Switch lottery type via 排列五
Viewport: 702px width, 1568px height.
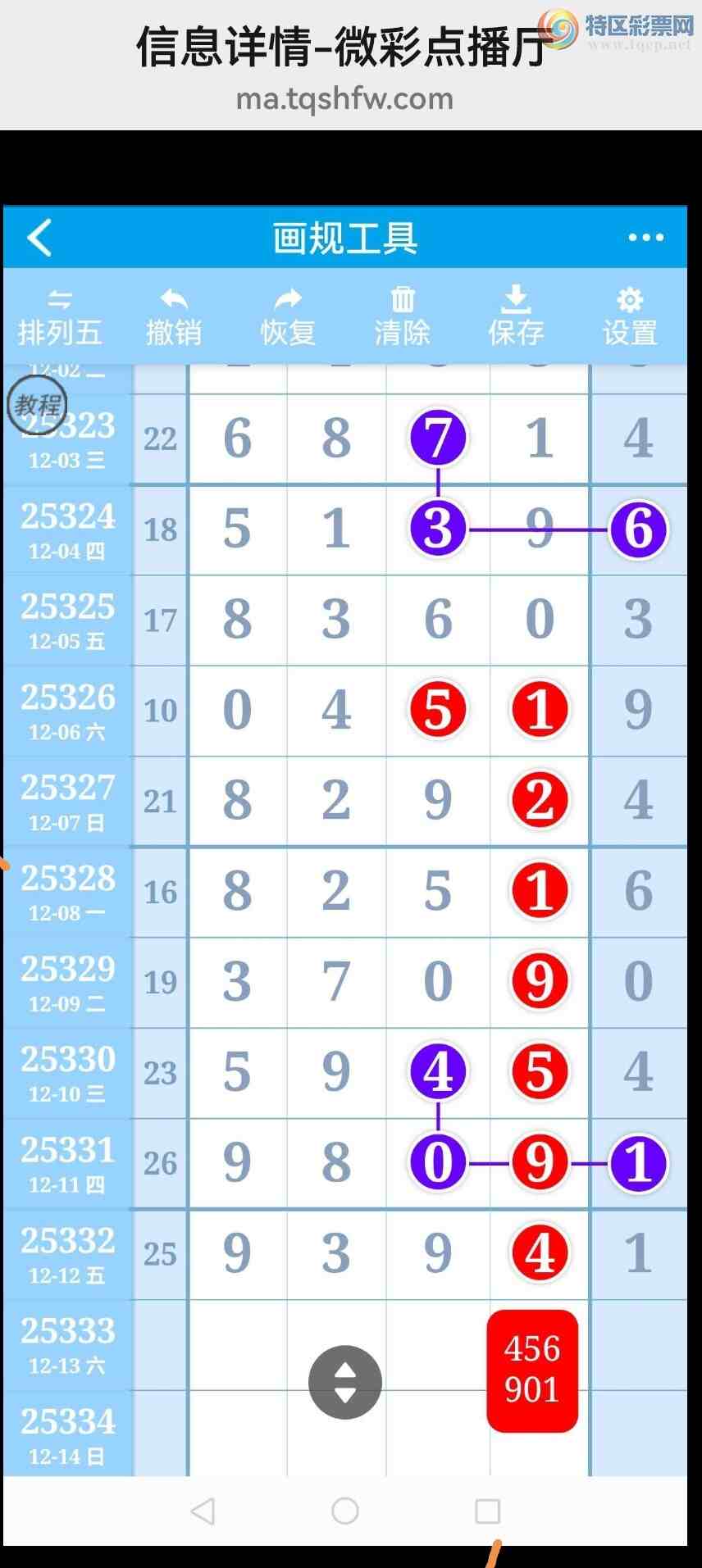tap(60, 318)
